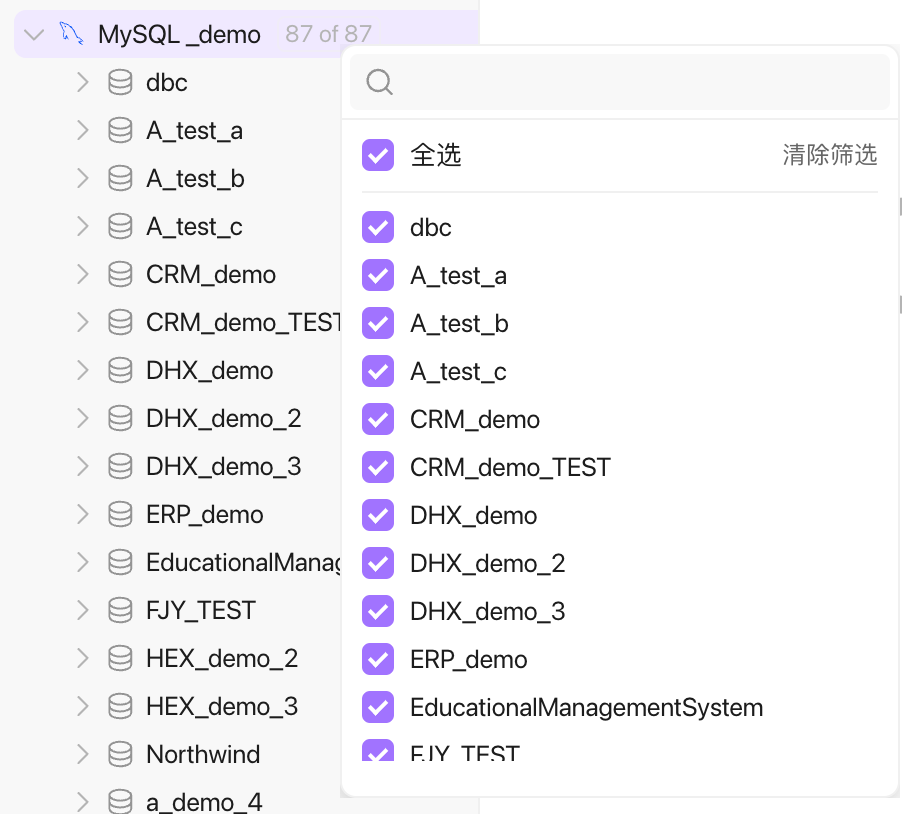Uncheck CRM_demo_TEST checkbox
The height and width of the screenshot is (814, 902).
tap(378, 467)
